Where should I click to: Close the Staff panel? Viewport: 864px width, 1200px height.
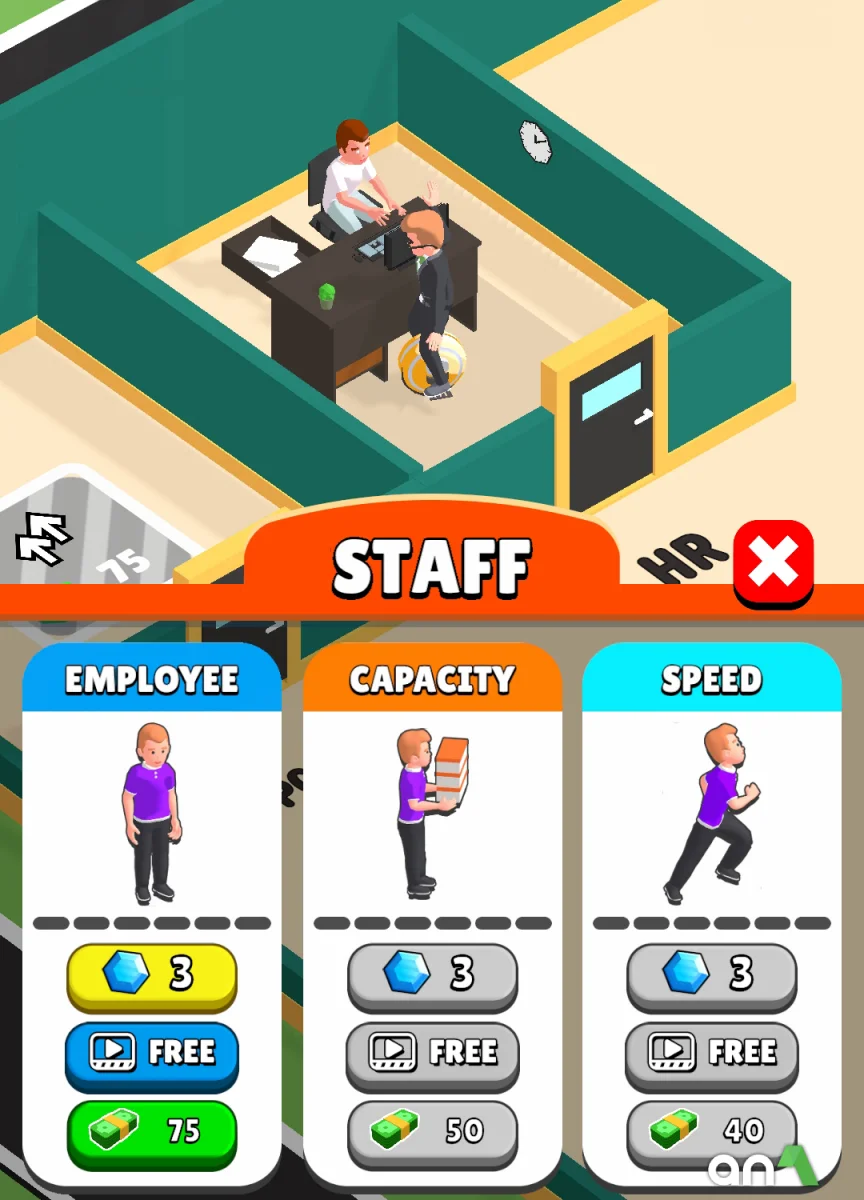773,564
